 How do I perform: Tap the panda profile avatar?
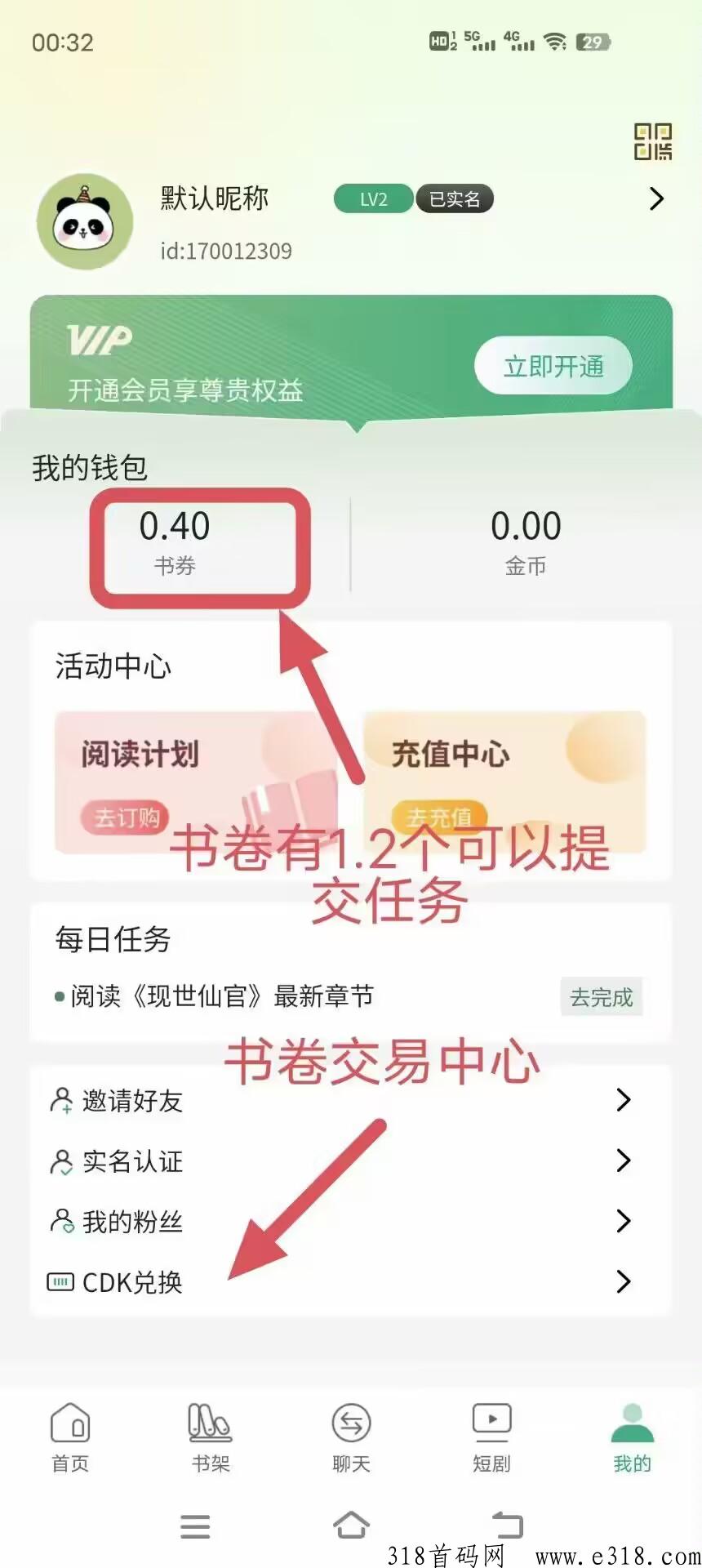(85, 221)
